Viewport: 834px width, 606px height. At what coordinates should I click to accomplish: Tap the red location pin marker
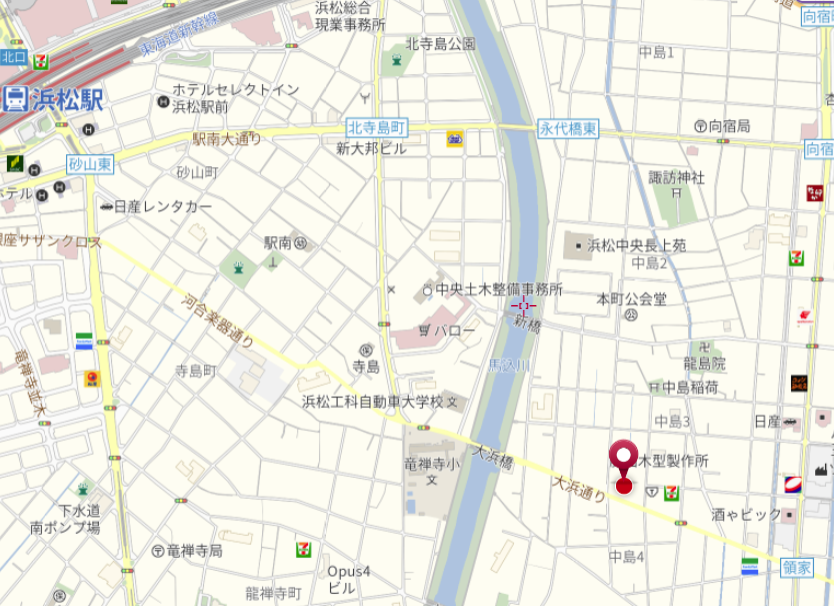[x=625, y=459]
